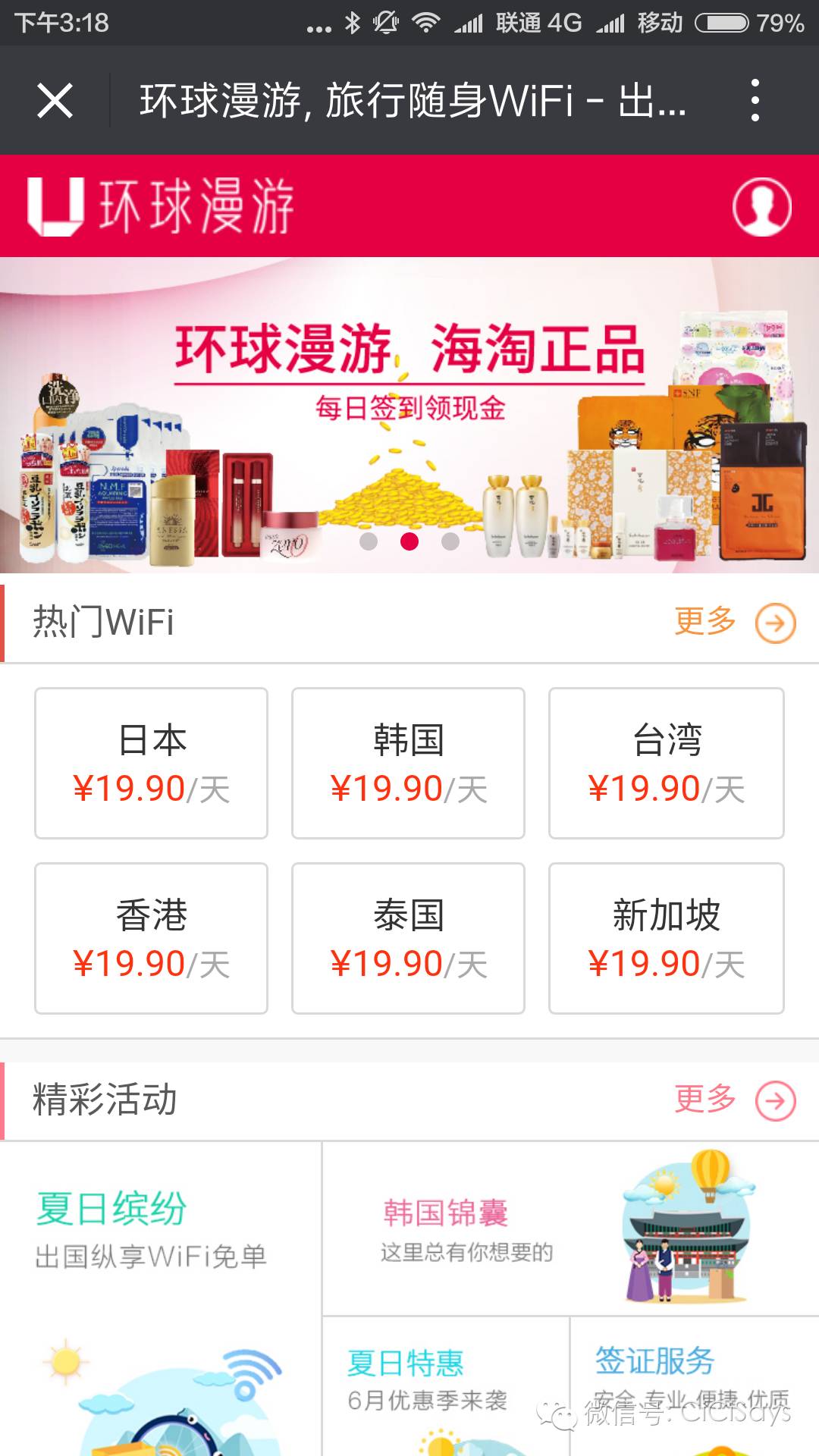Open the 热门WiFi more arrow icon
Image resolution: width=819 pixels, height=1456 pixels.
pos(774,622)
